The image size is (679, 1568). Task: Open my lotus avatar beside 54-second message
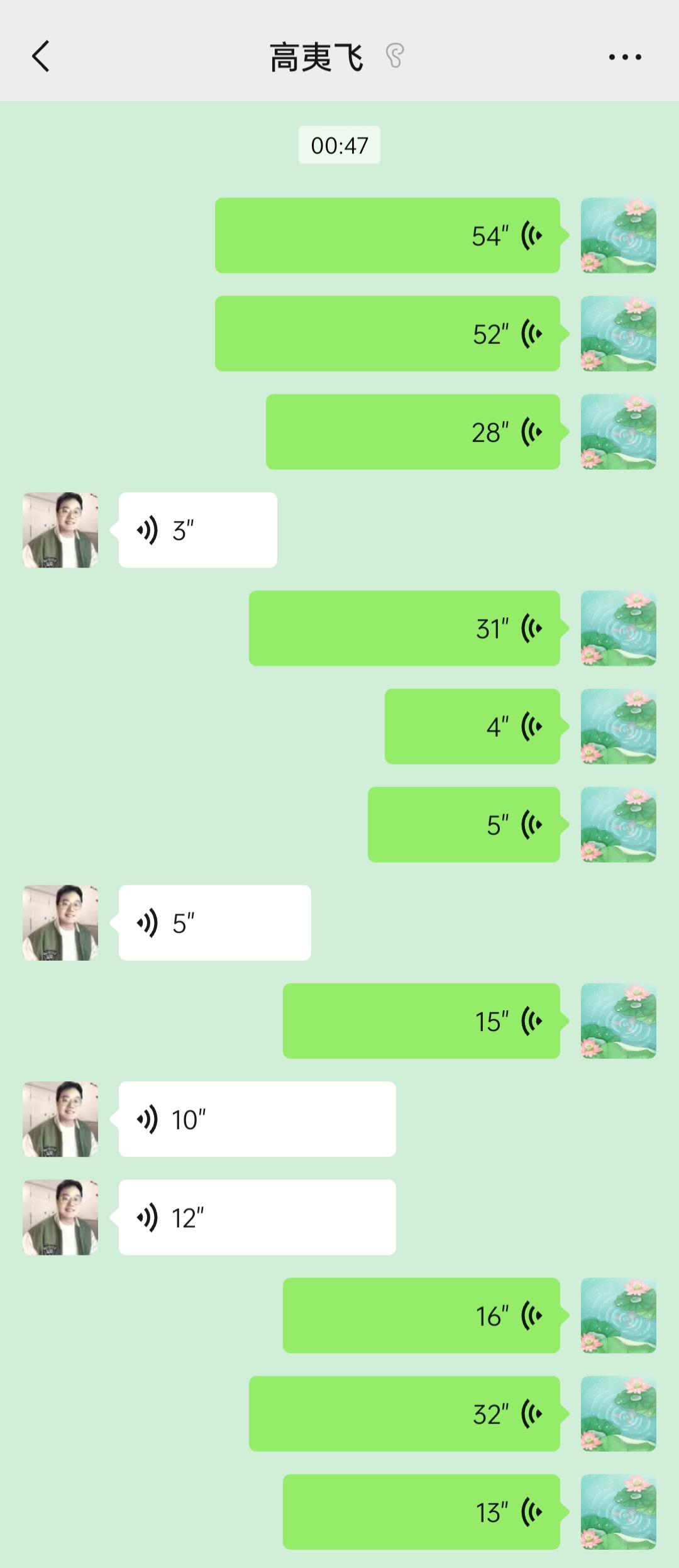pos(618,236)
